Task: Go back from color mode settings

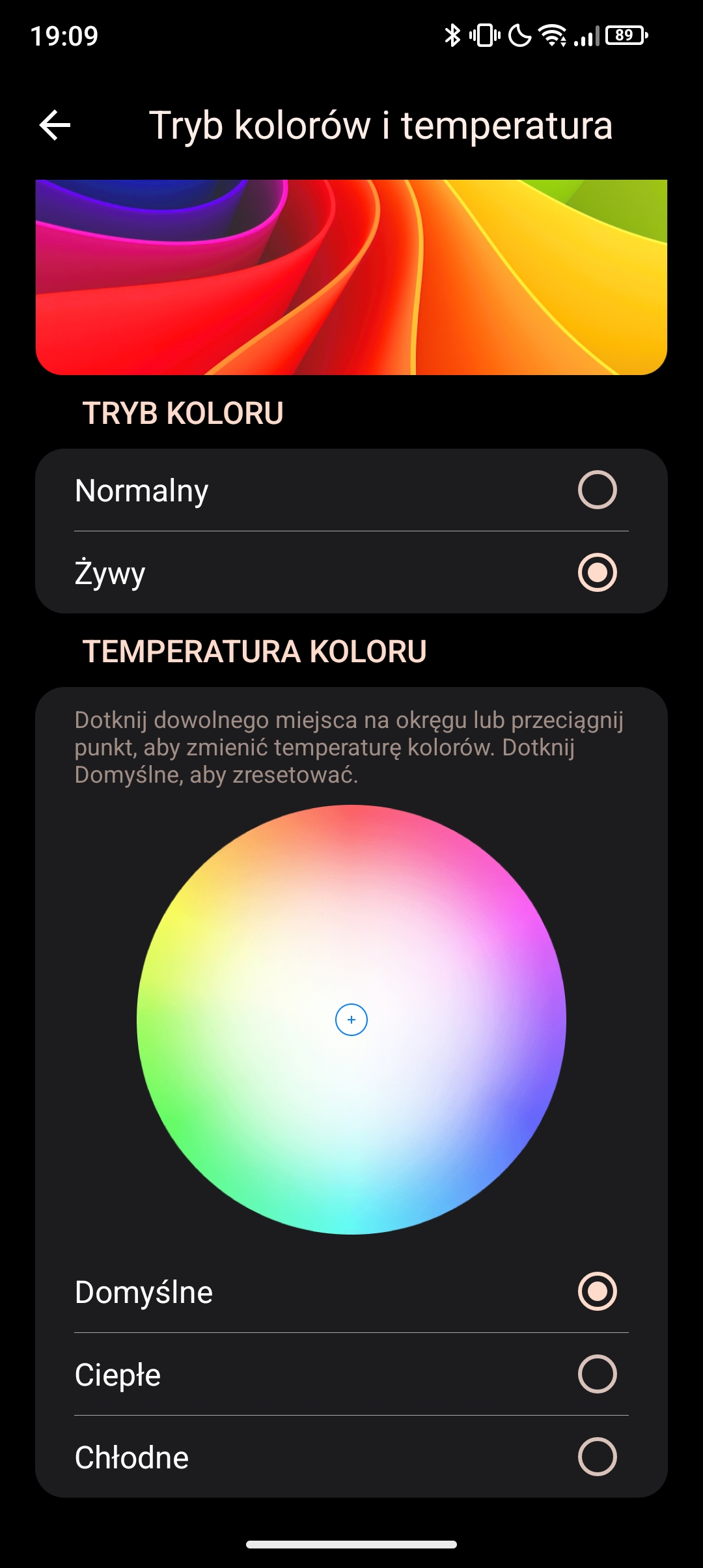Action: tap(55, 125)
